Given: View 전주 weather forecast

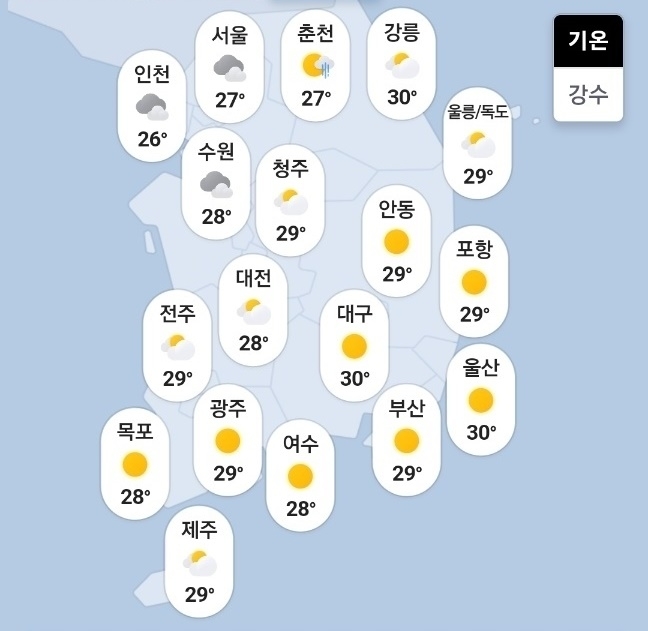Looking at the screenshot, I should [178, 346].
